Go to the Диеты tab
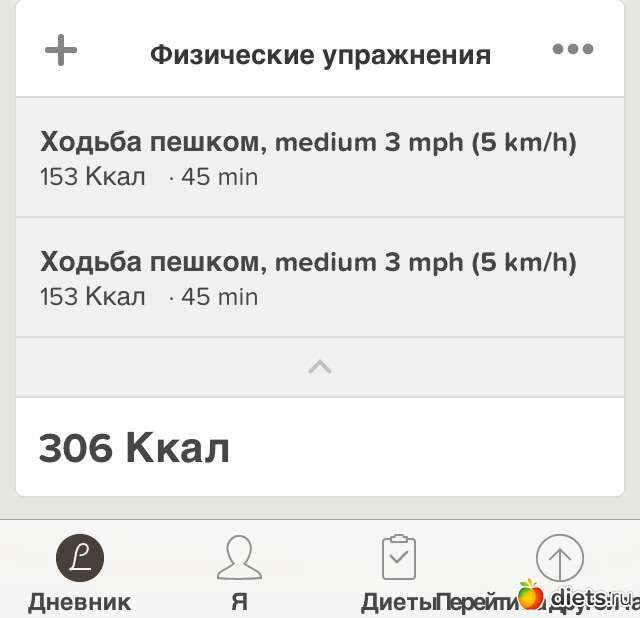Image resolution: width=640 pixels, height=618 pixels. click(x=399, y=572)
